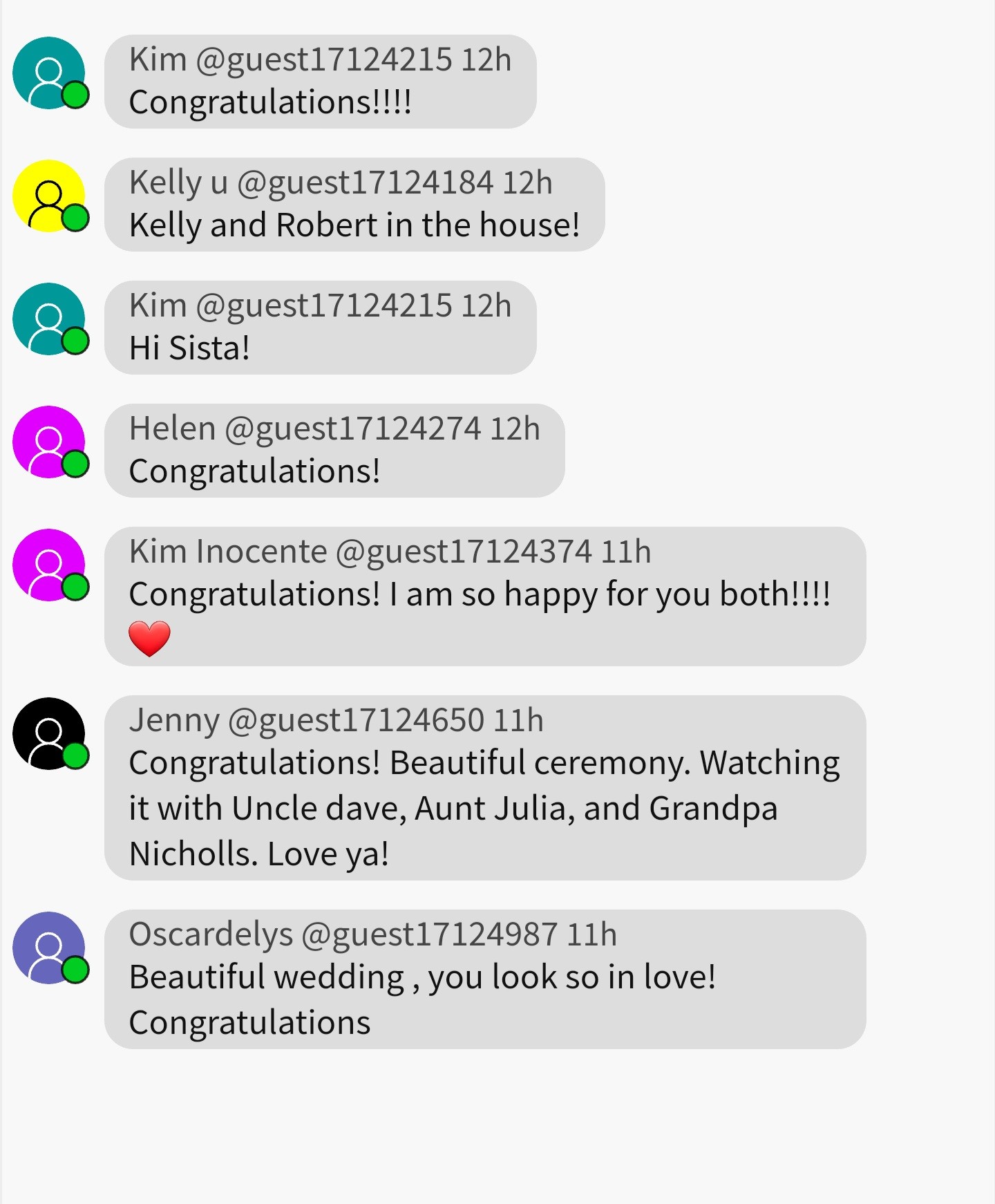View Oscardelys's purple profile avatar
Image resolution: width=995 pixels, height=1204 pixels.
(x=48, y=948)
